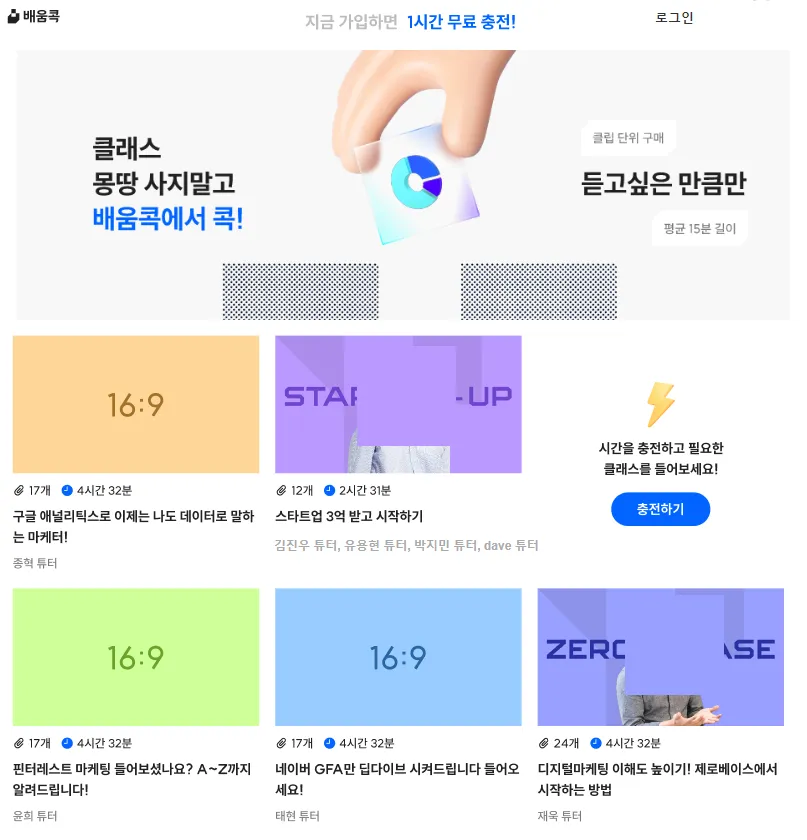Open the ZERO BASE course thumbnail
Screen dimensions: 807x840
660,657
